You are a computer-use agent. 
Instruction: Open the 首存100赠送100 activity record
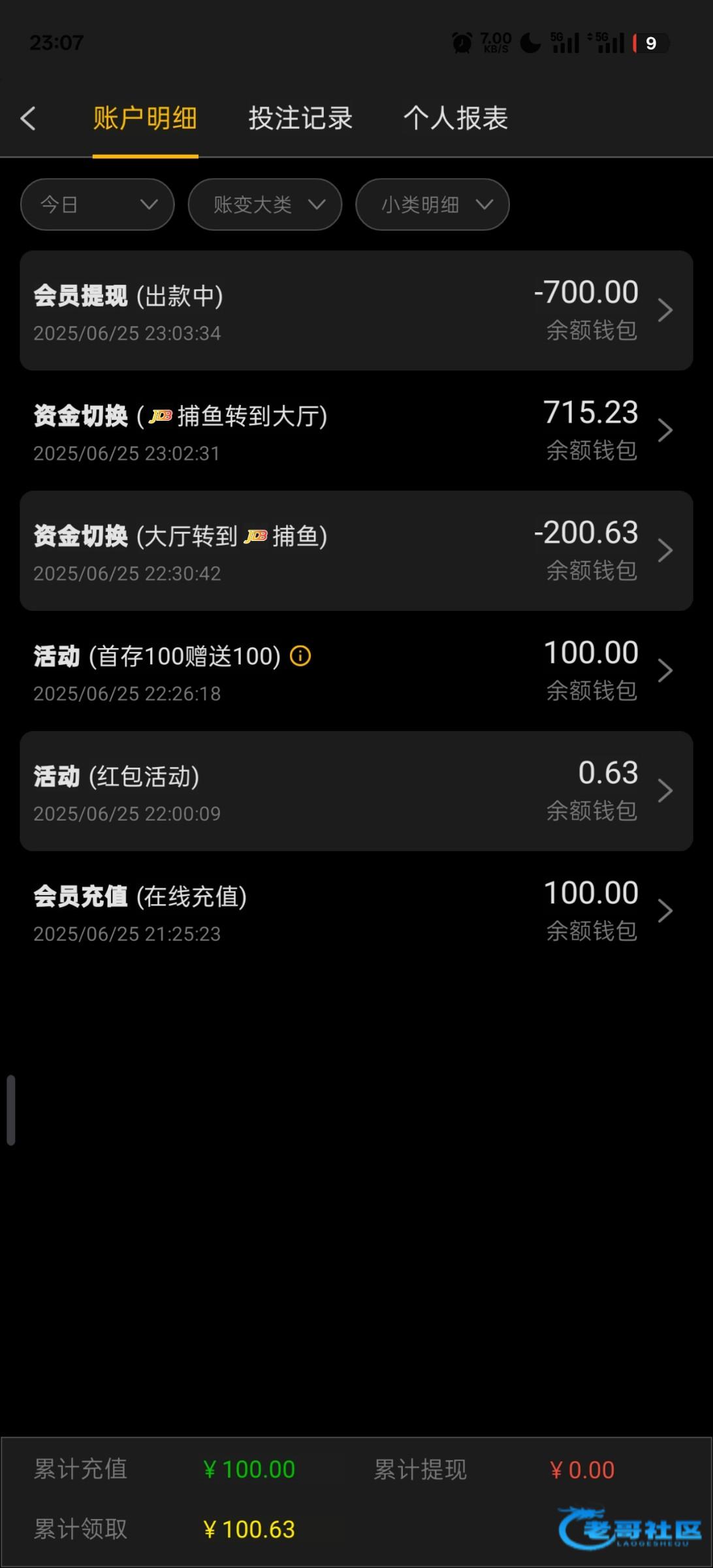pos(356,671)
